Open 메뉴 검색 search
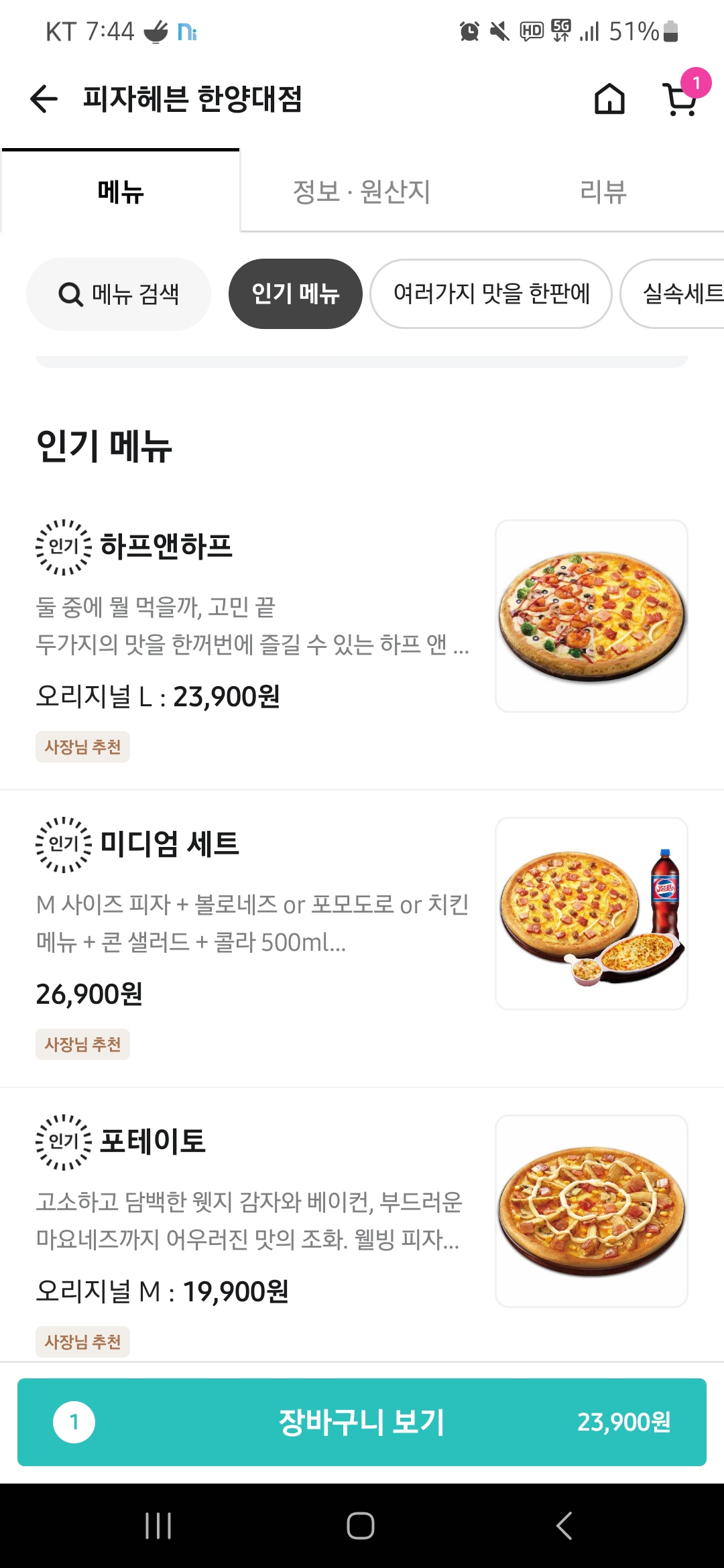Image resolution: width=724 pixels, height=1568 pixels. [119, 294]
